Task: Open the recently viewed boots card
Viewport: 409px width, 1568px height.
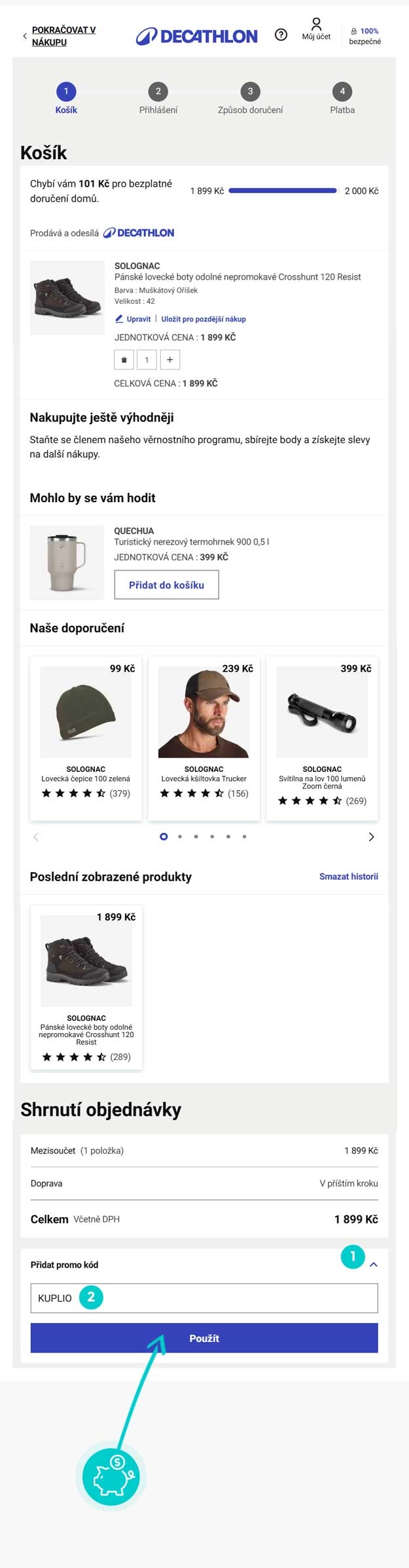Action: 86,986
